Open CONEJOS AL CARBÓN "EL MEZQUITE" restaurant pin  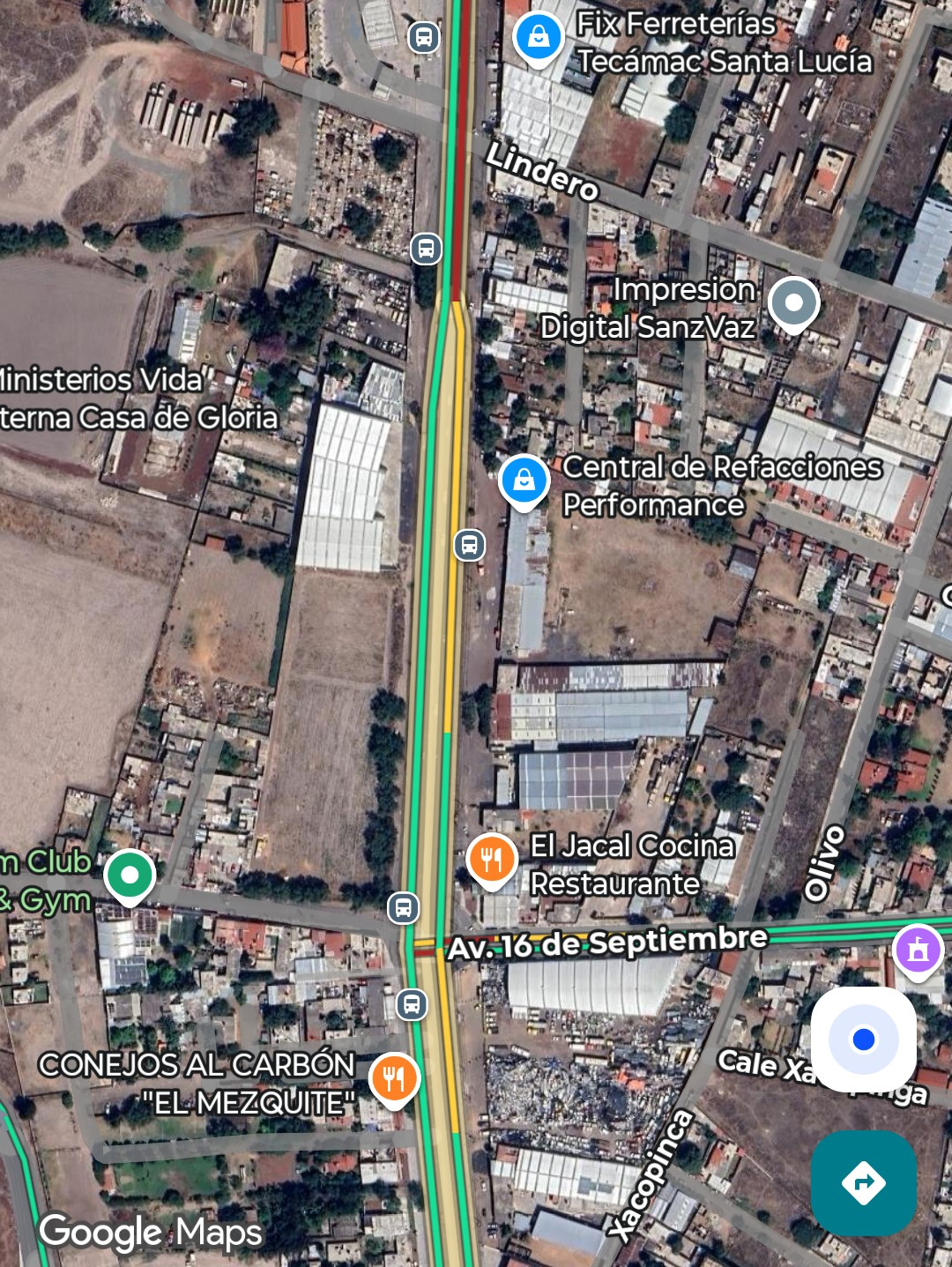pos(394,1078)
